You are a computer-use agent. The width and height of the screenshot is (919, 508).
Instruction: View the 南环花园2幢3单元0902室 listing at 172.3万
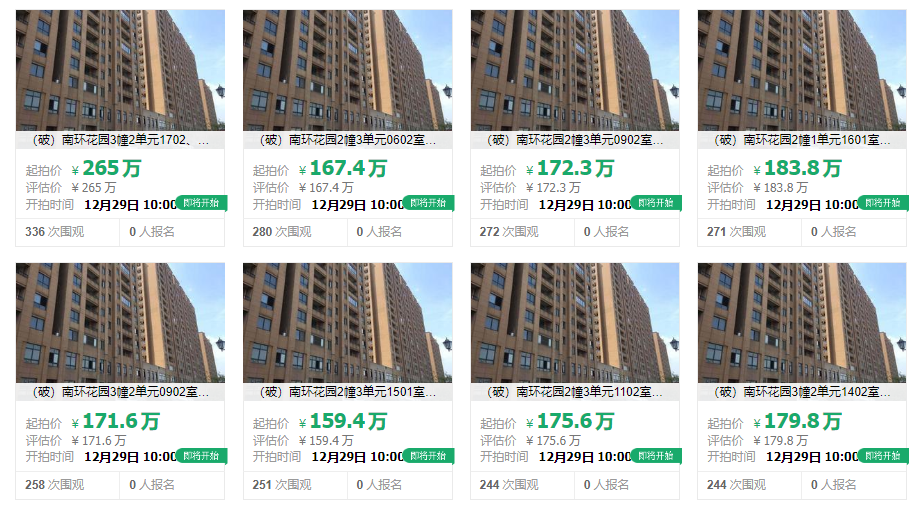tap(574, 141)
